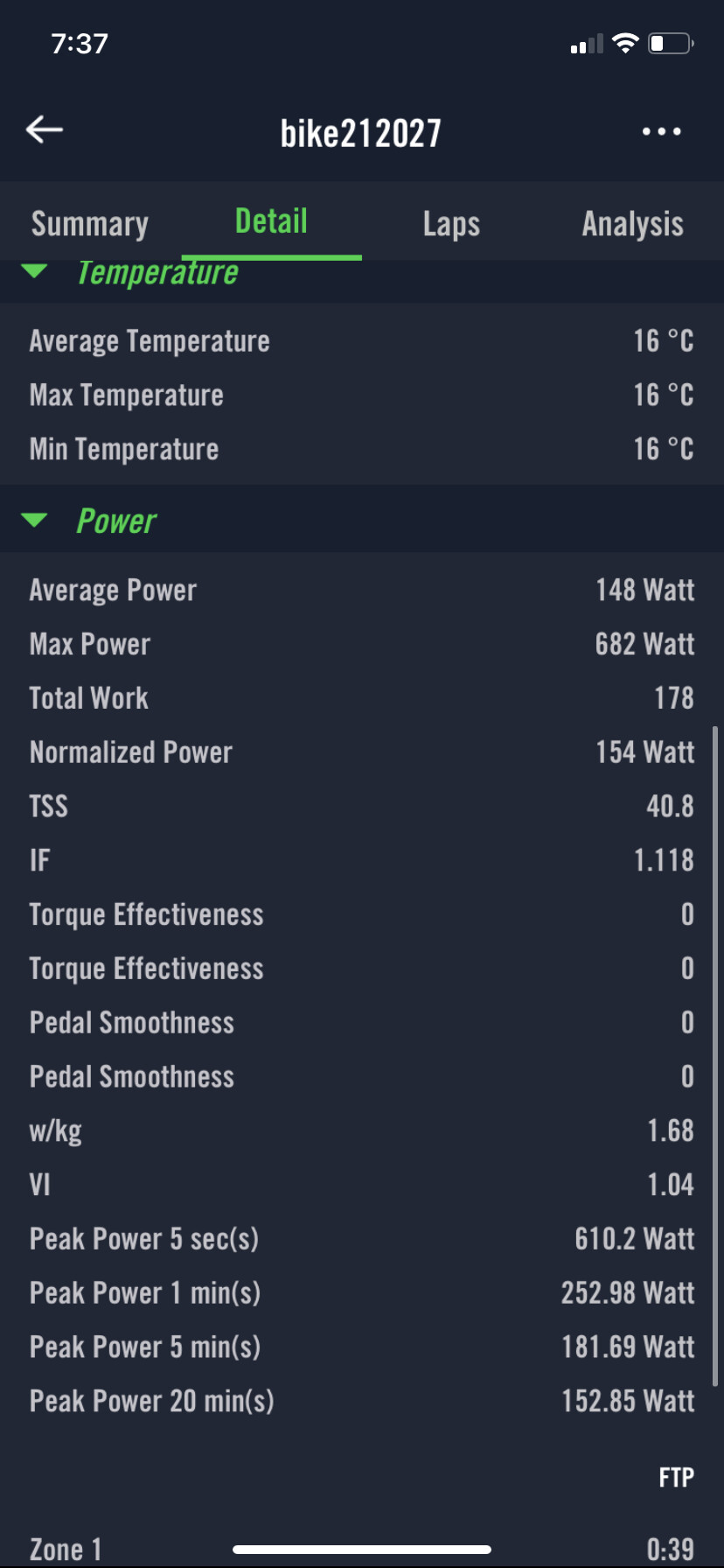Image resolution: width=724 pixels, height=1568 pixels.
Task: Select the Detail tab
Action: (271, 221)
